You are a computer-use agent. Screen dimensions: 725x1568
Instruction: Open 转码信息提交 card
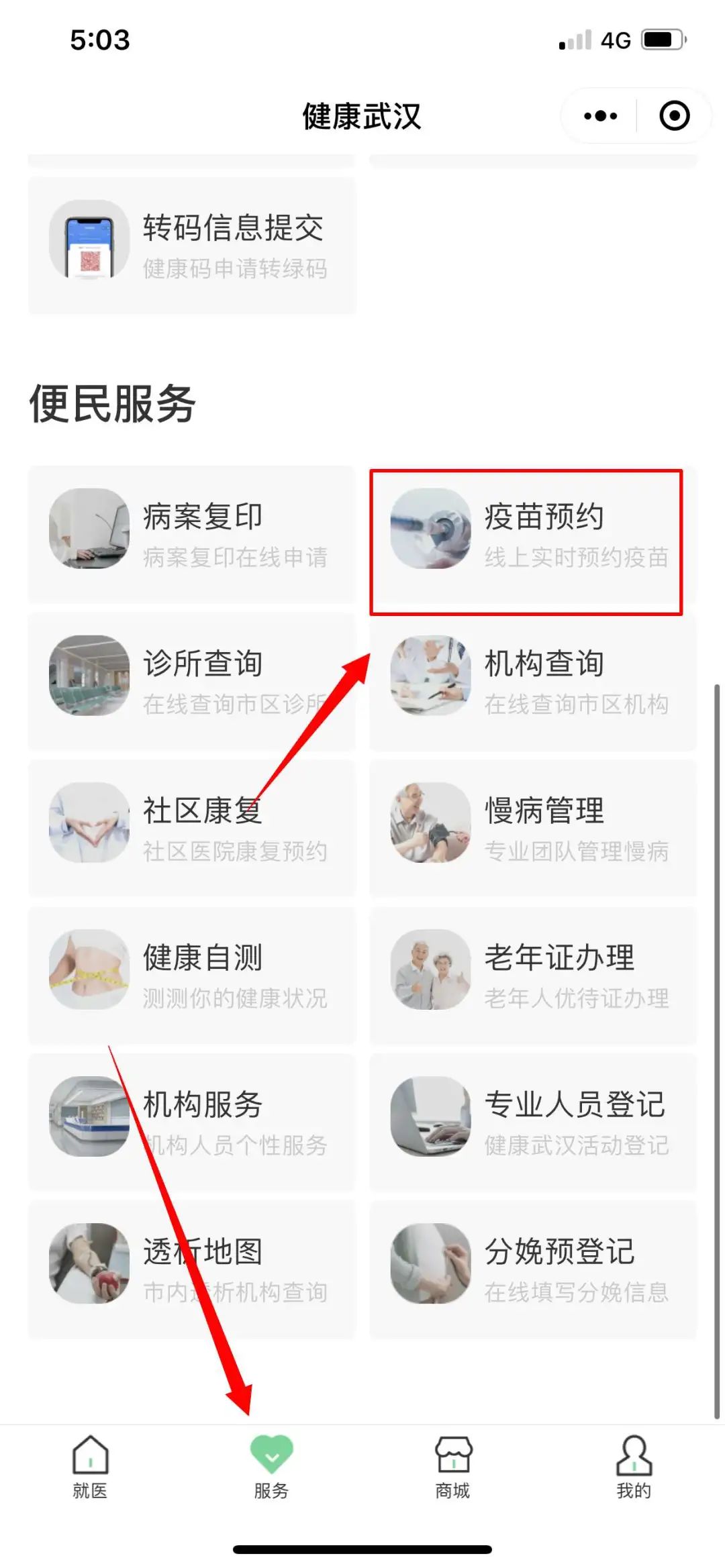[191, 246]
